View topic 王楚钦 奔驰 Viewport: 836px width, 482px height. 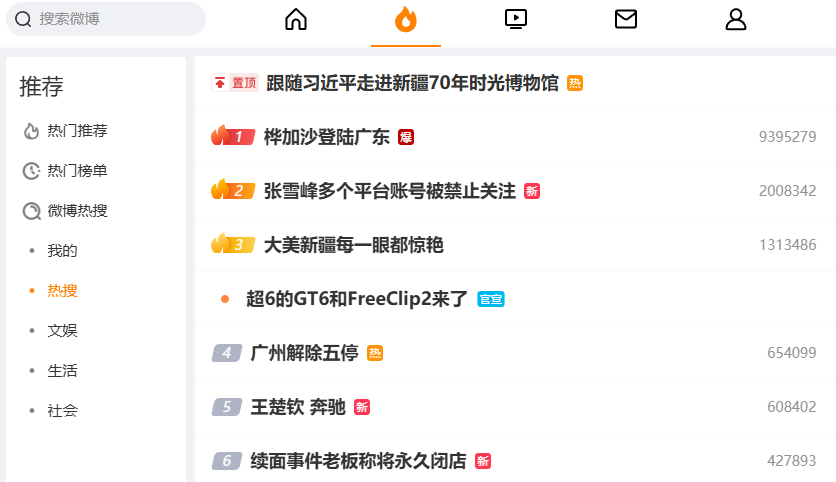[x=298, y=407]
